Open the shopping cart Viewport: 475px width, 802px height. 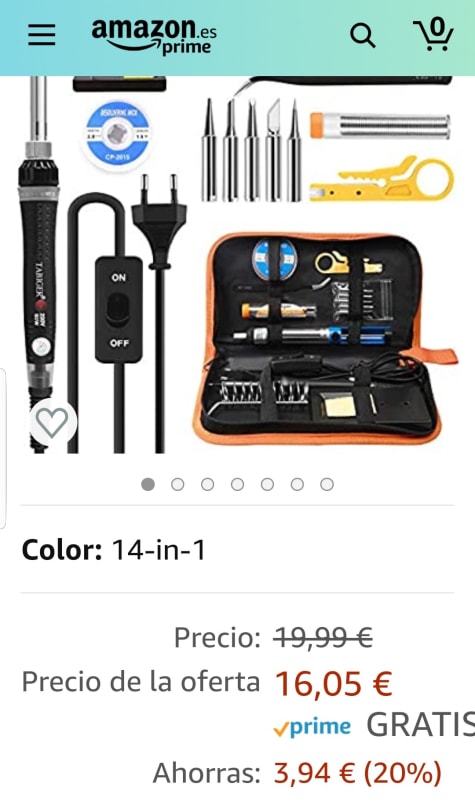pyautogui.click(x=433, y=34)
